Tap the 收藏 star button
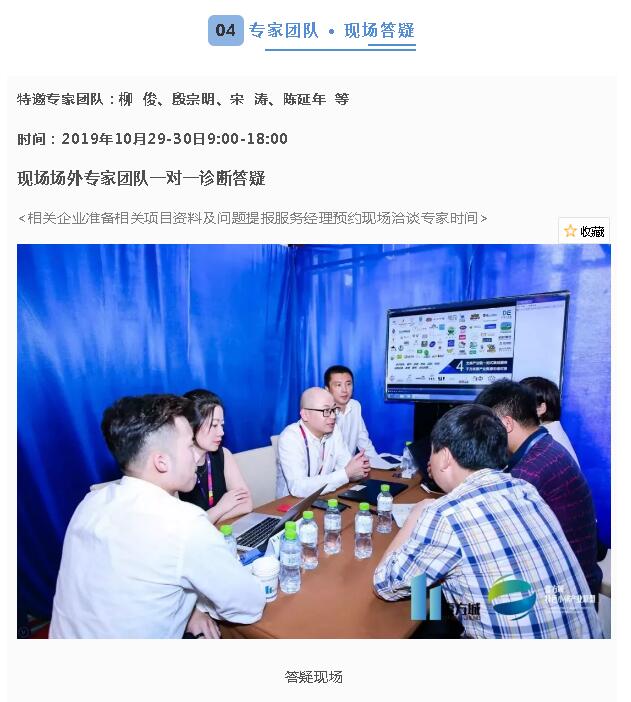The height and width of the screenshot is (702, 631). pos(583,231)
